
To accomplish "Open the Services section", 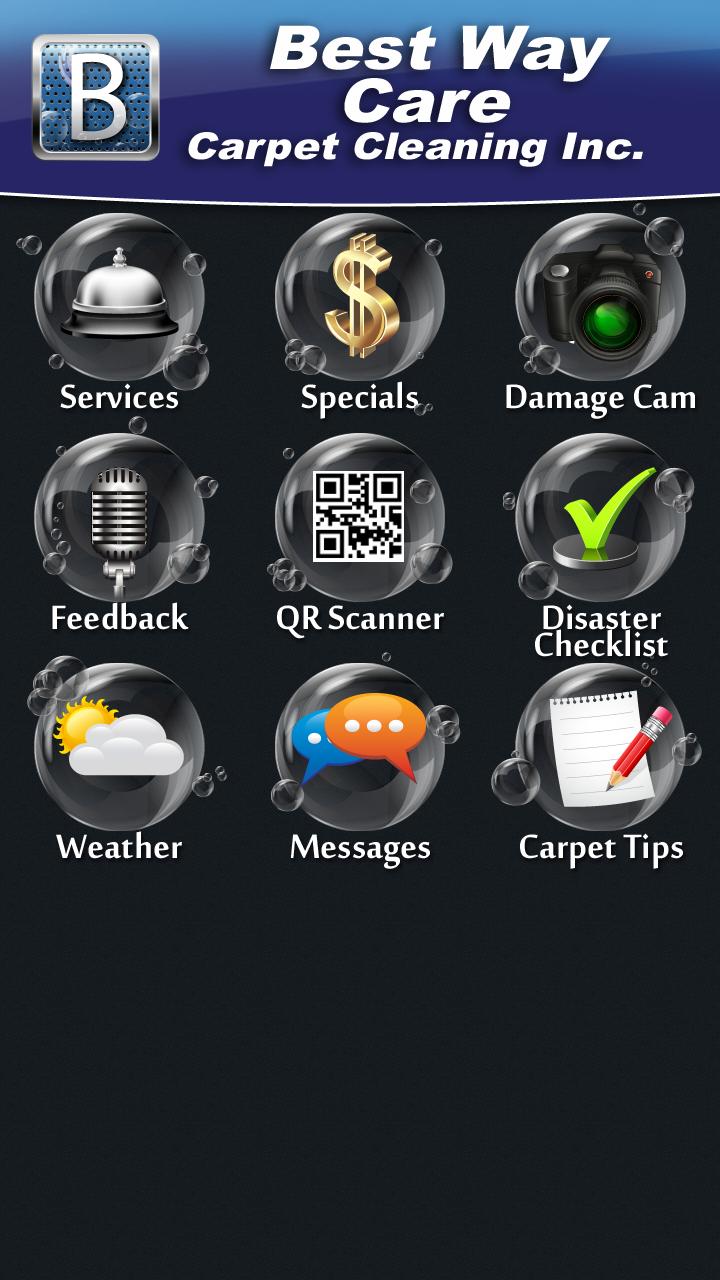I will coord(119,300).
